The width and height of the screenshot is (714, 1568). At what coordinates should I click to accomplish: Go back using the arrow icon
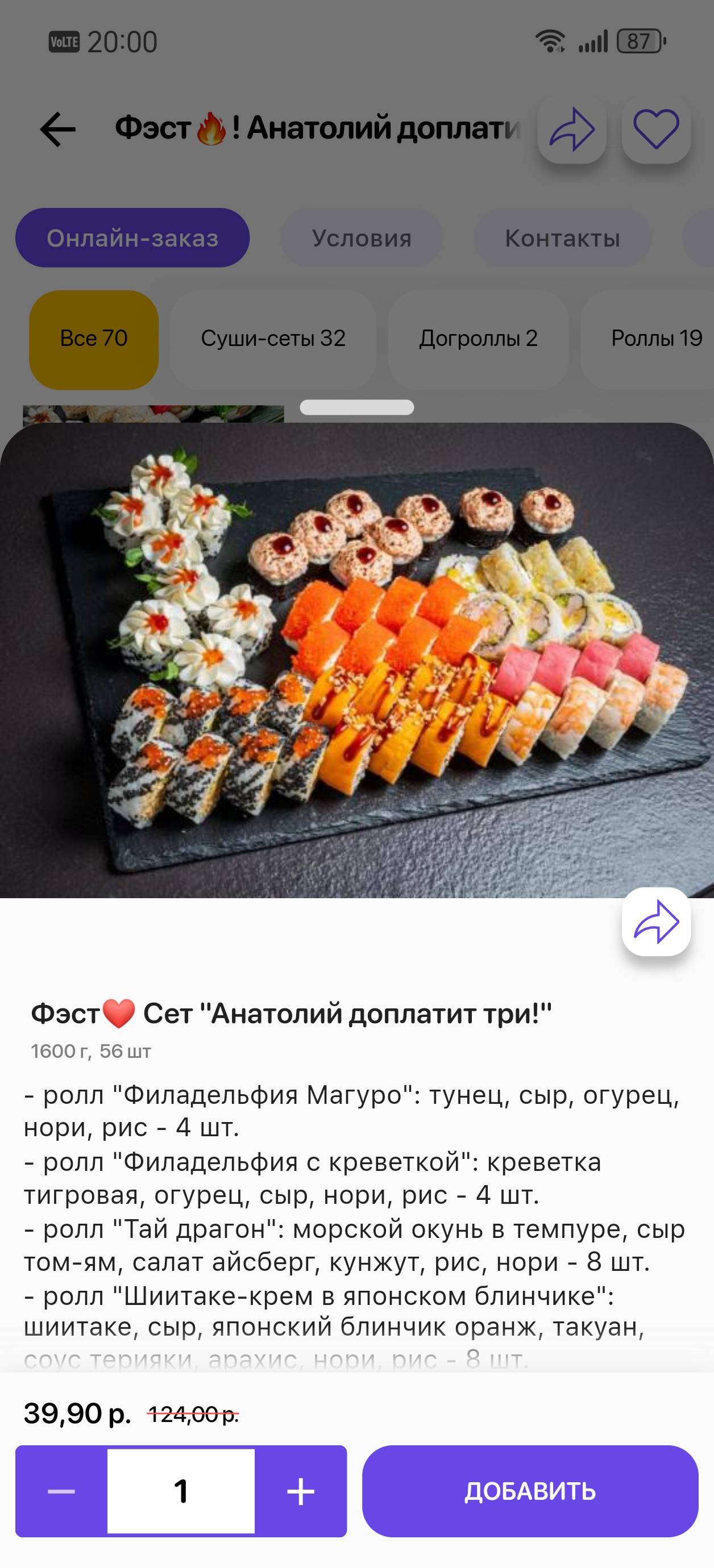click(x=58, y=129)
